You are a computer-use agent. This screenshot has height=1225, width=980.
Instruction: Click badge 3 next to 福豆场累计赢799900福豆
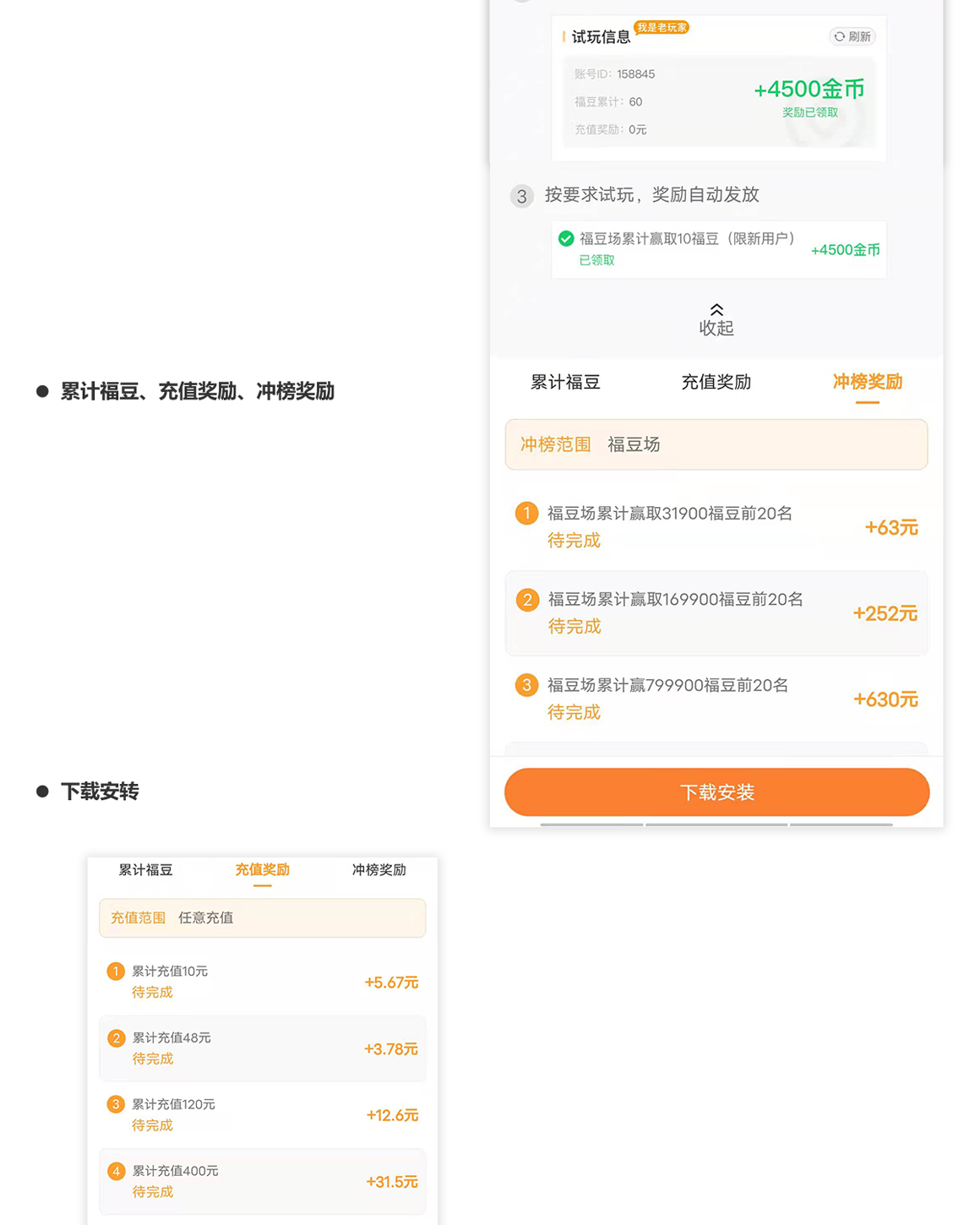pyautogui.click(x=527, y=685)
